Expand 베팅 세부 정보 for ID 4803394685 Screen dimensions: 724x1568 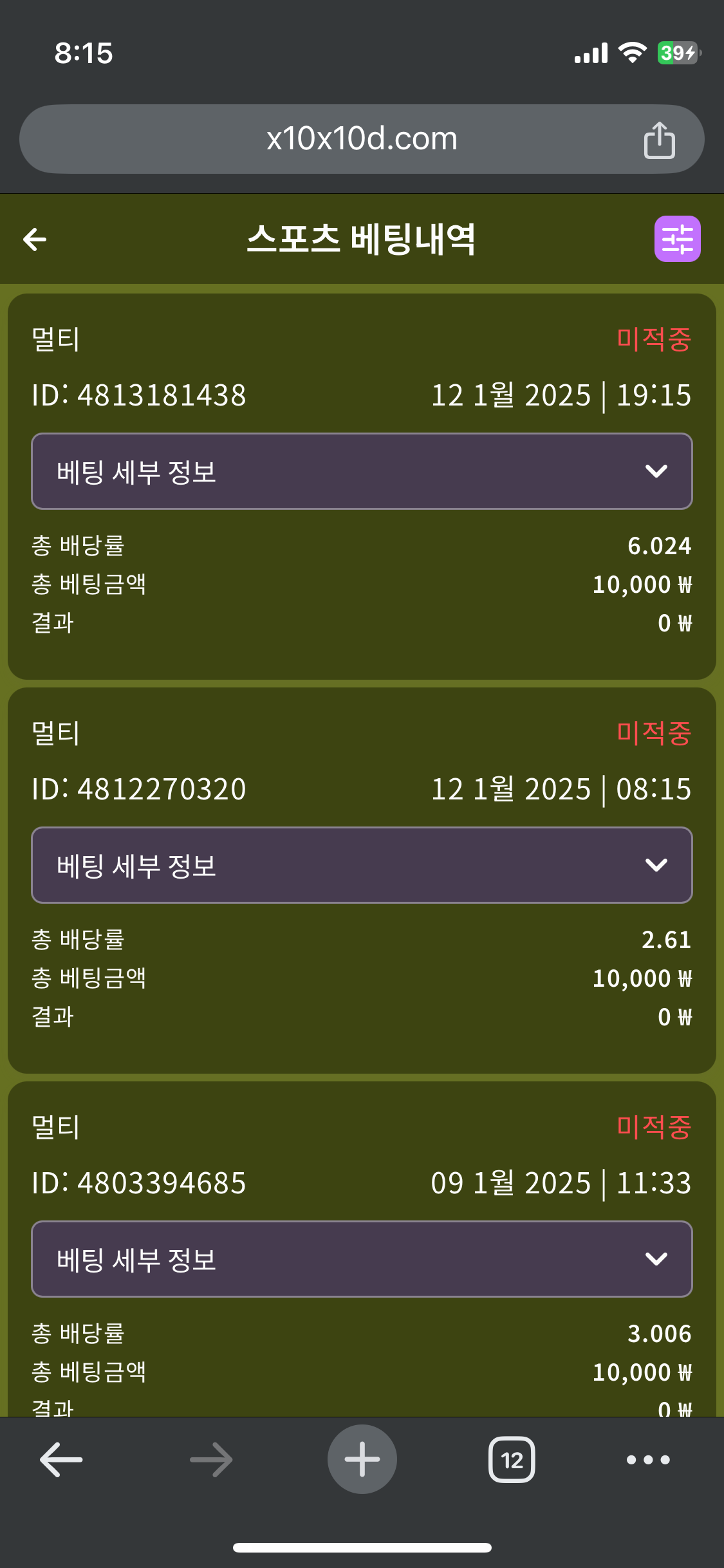pos(362,1259)
